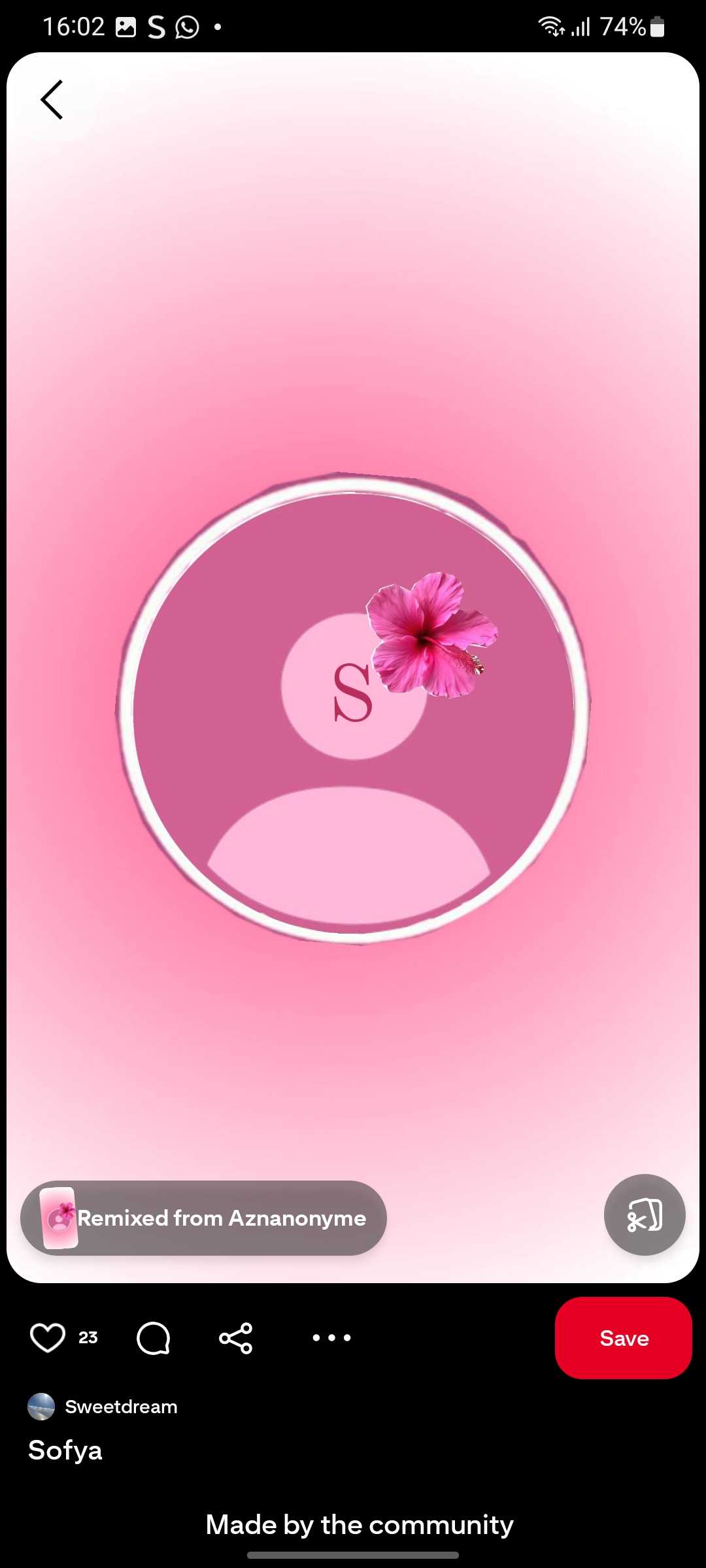This screenshot has width=706, height=1568.
Task: Open the three-dot overflow menu
Action: pyautogui.click(x=331, y=1337)
